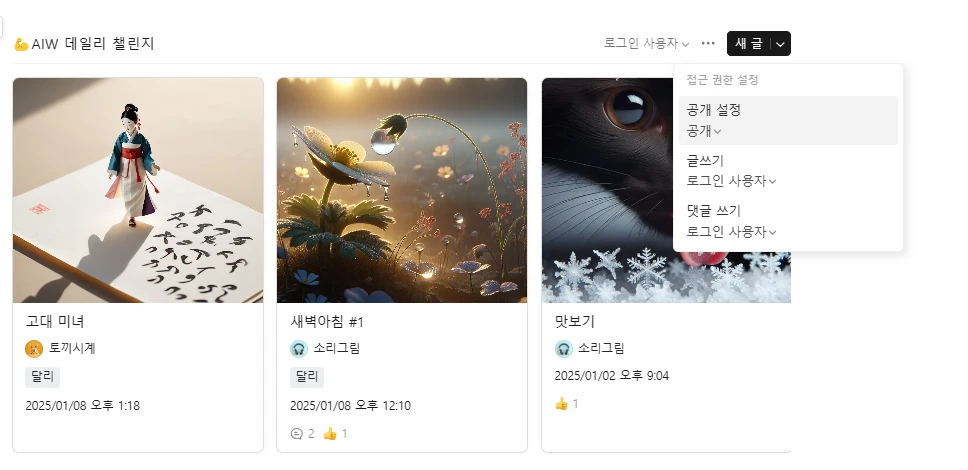
Task: Like the 맛보기 post
Action: 567,404
